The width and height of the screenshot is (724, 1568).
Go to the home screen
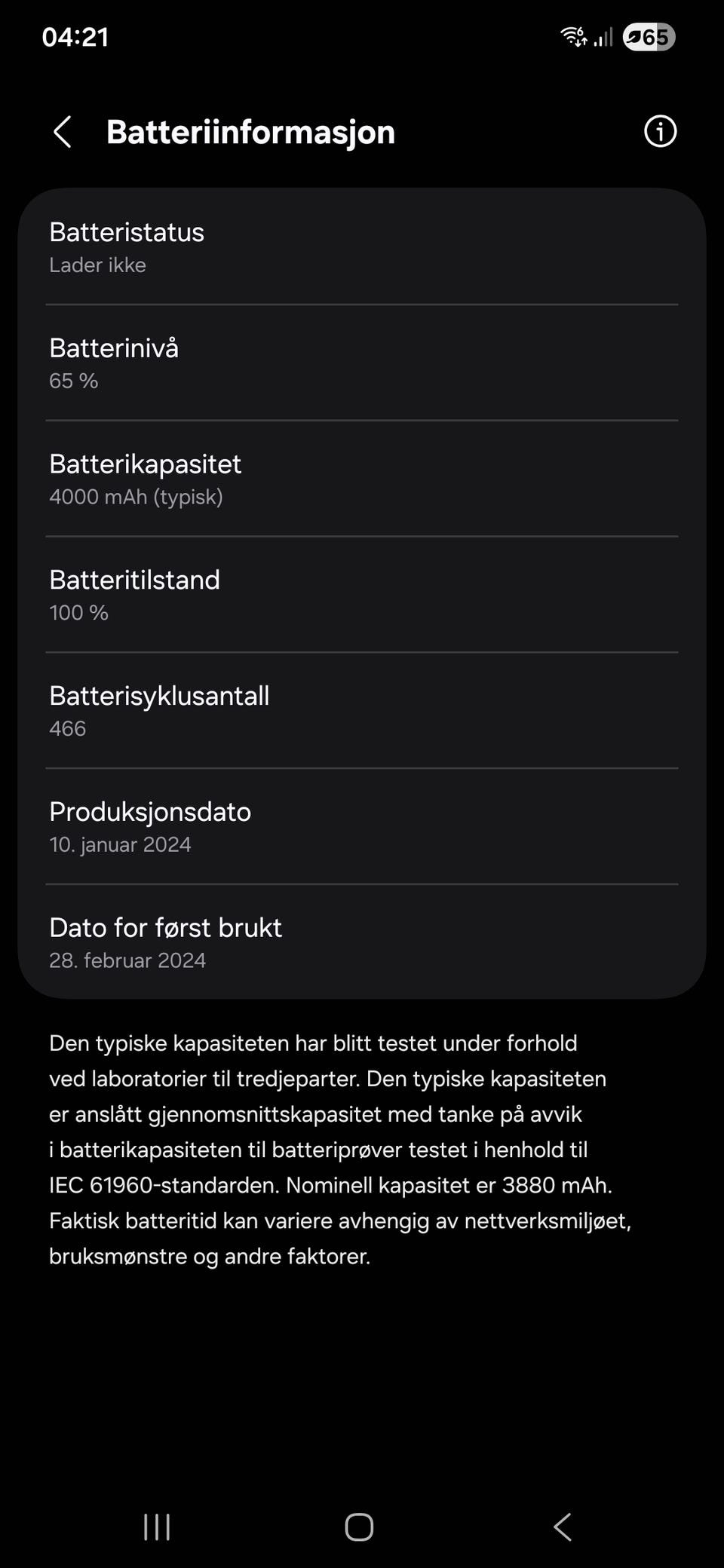[359, 1527]
